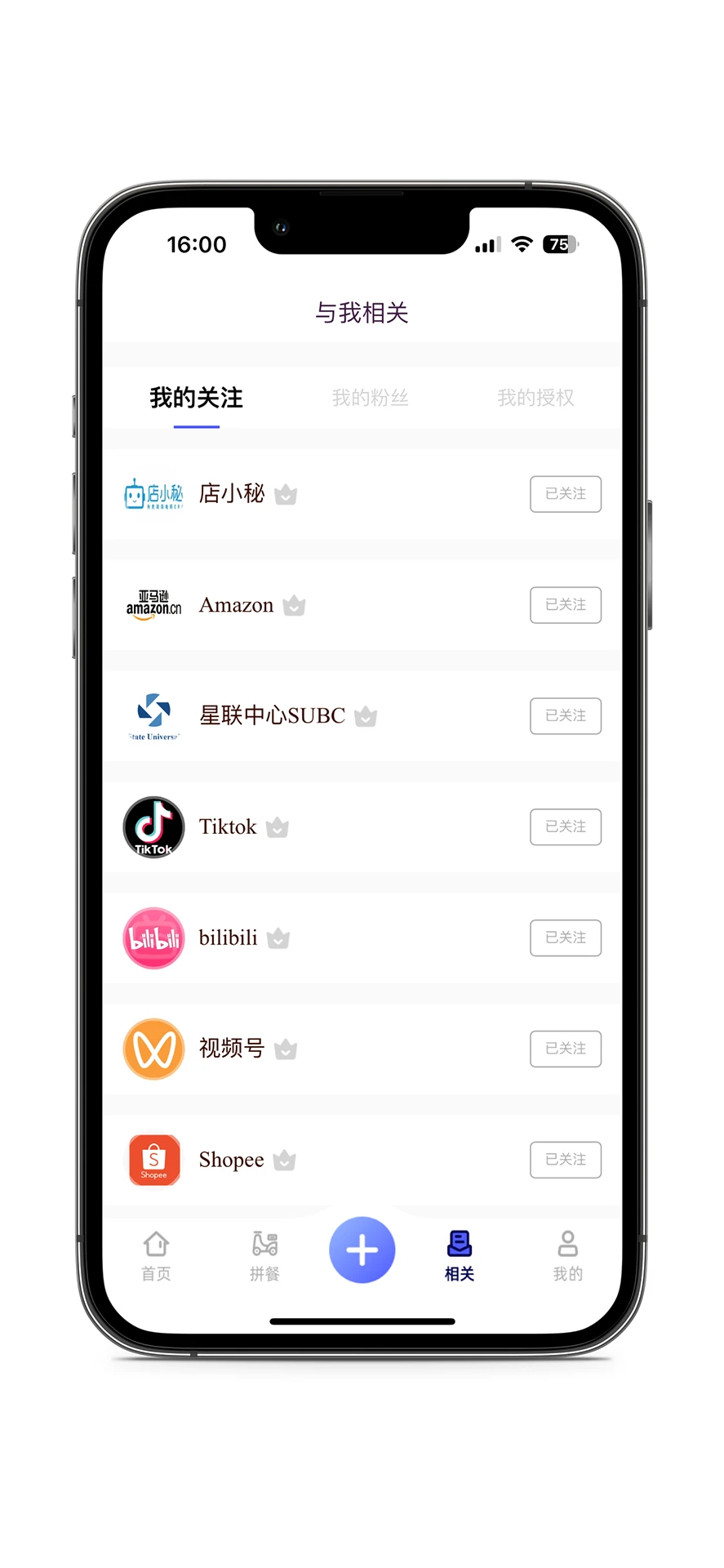Unfollow Tiktok with its 已关注 button
Viewport: 724px width, 1568px height.
coord(565,827)
